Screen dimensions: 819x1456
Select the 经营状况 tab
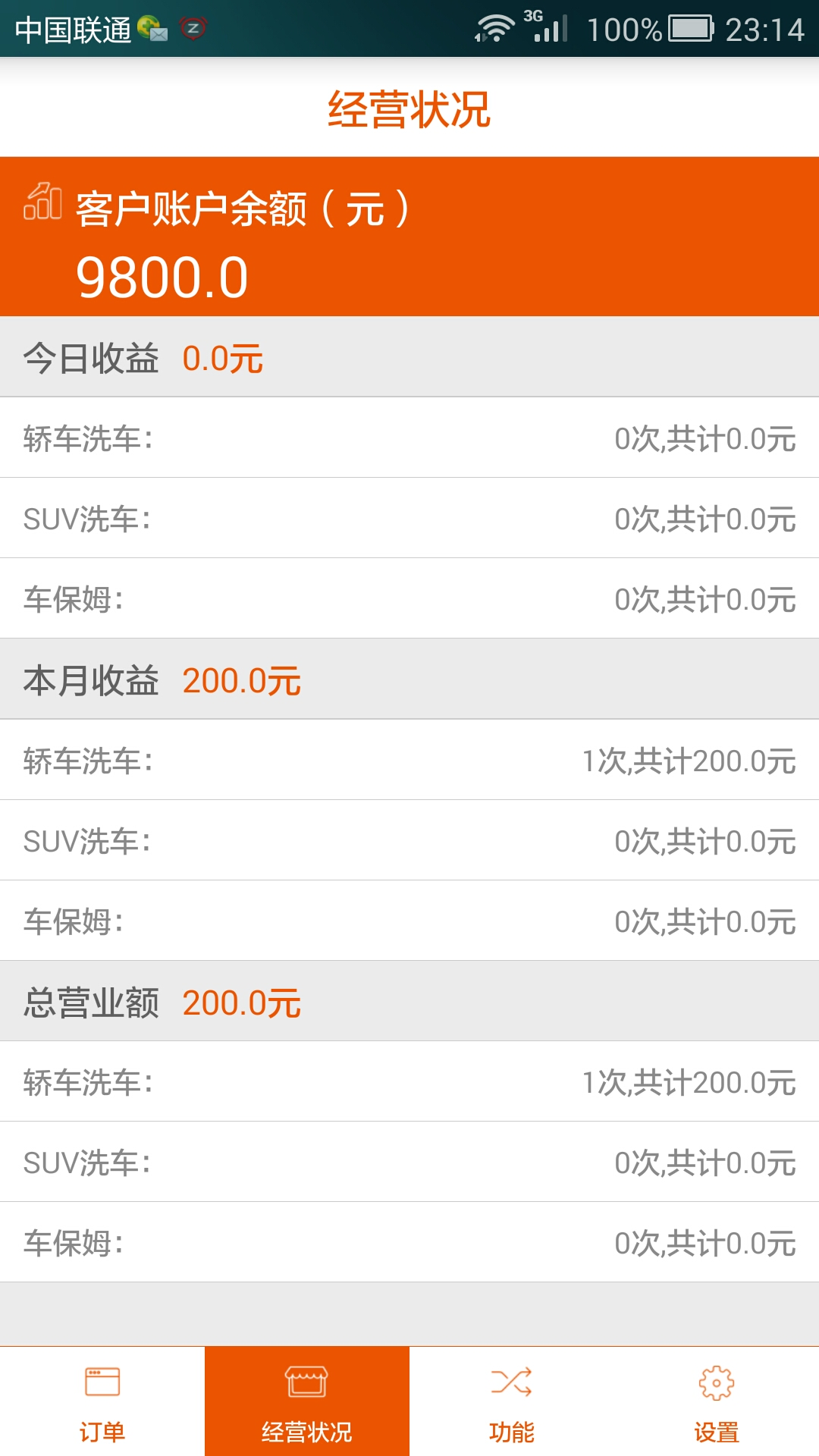tap(307, 1401)
